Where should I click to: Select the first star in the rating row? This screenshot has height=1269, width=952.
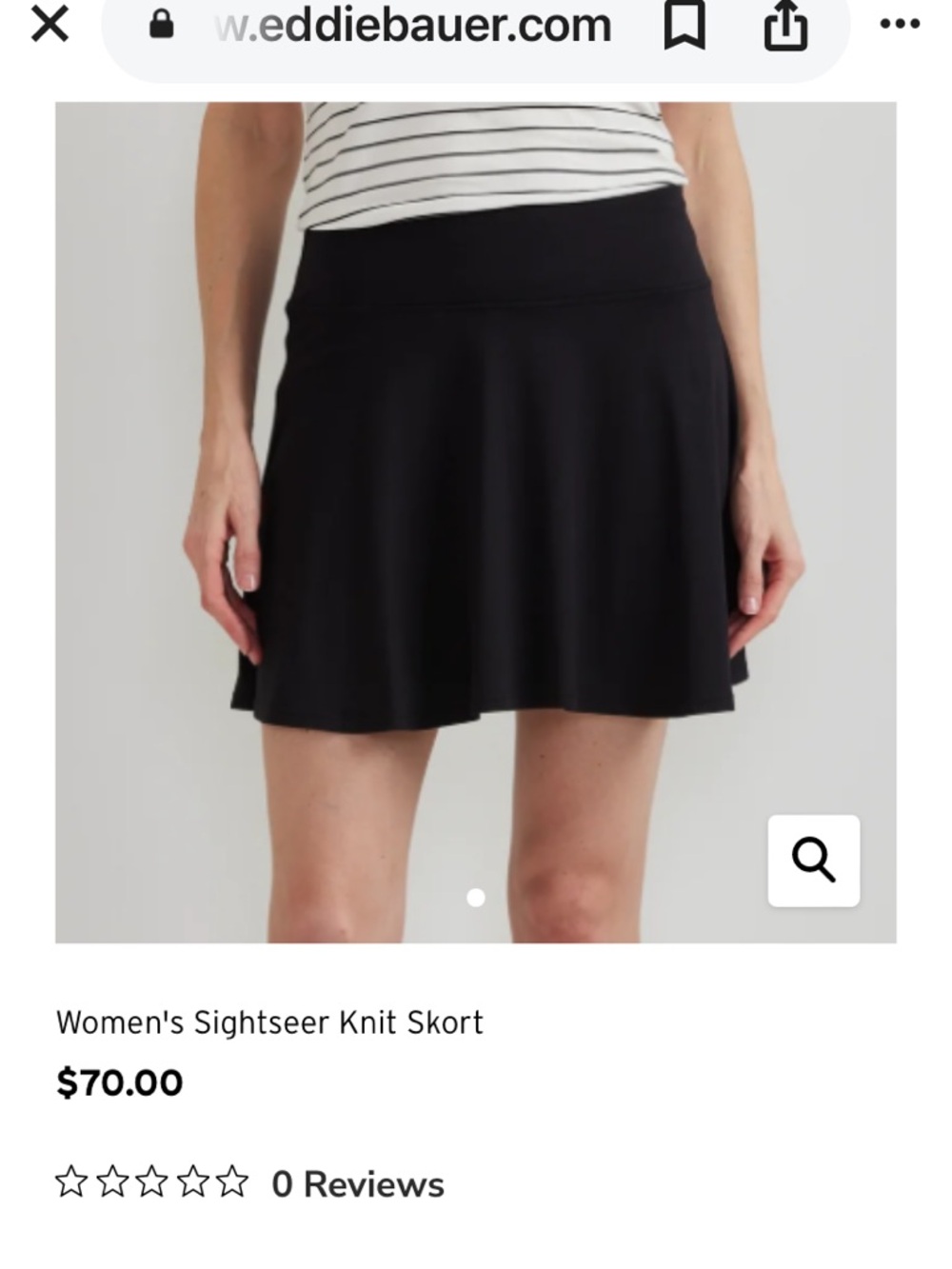[x=71, y=1183]
